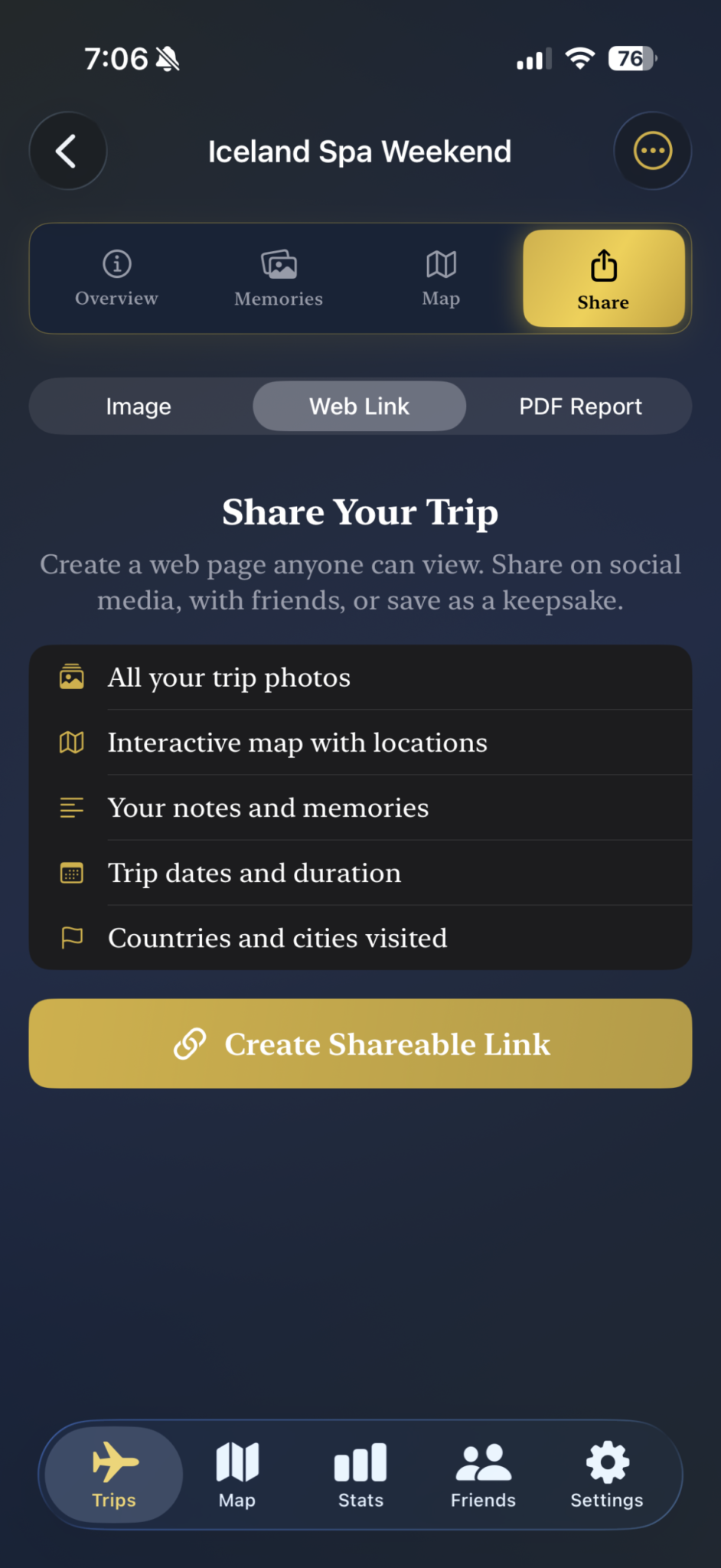Open the more options menu
Image resolution: width=721 pixels, height=1568 pixels.
click(652, 151)
